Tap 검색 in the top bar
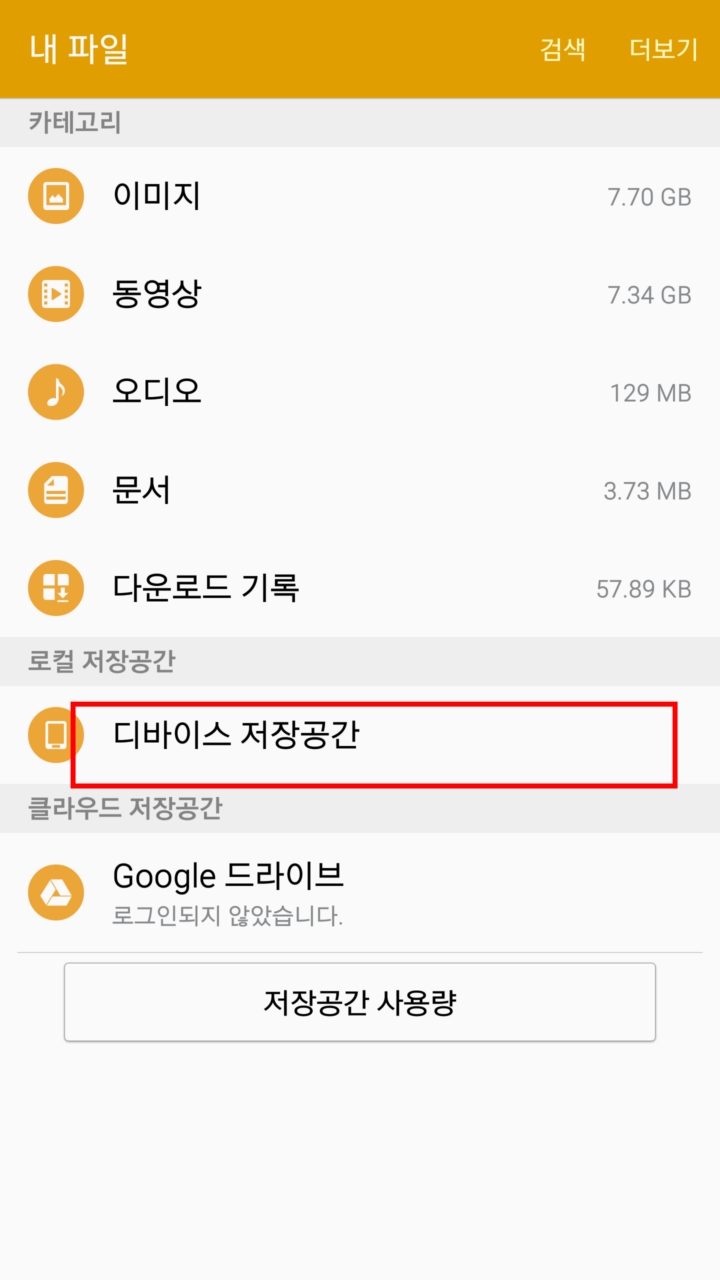 pyautogui.click(x=563, y=50)
